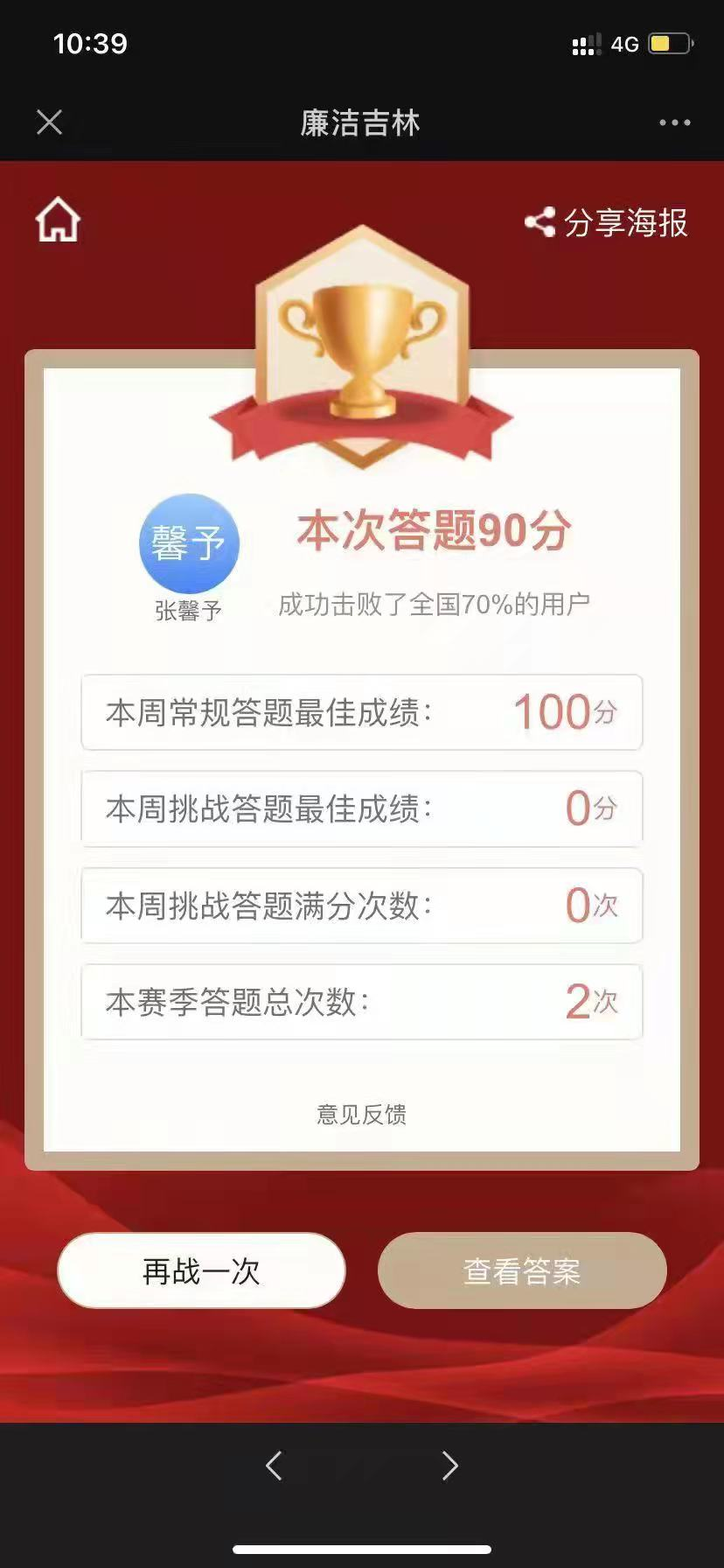This screenshot has height=1568, width=724.
Task: Go forward using the browser forward arrow
Action: pyautogui.click(x=449, y=1465)
